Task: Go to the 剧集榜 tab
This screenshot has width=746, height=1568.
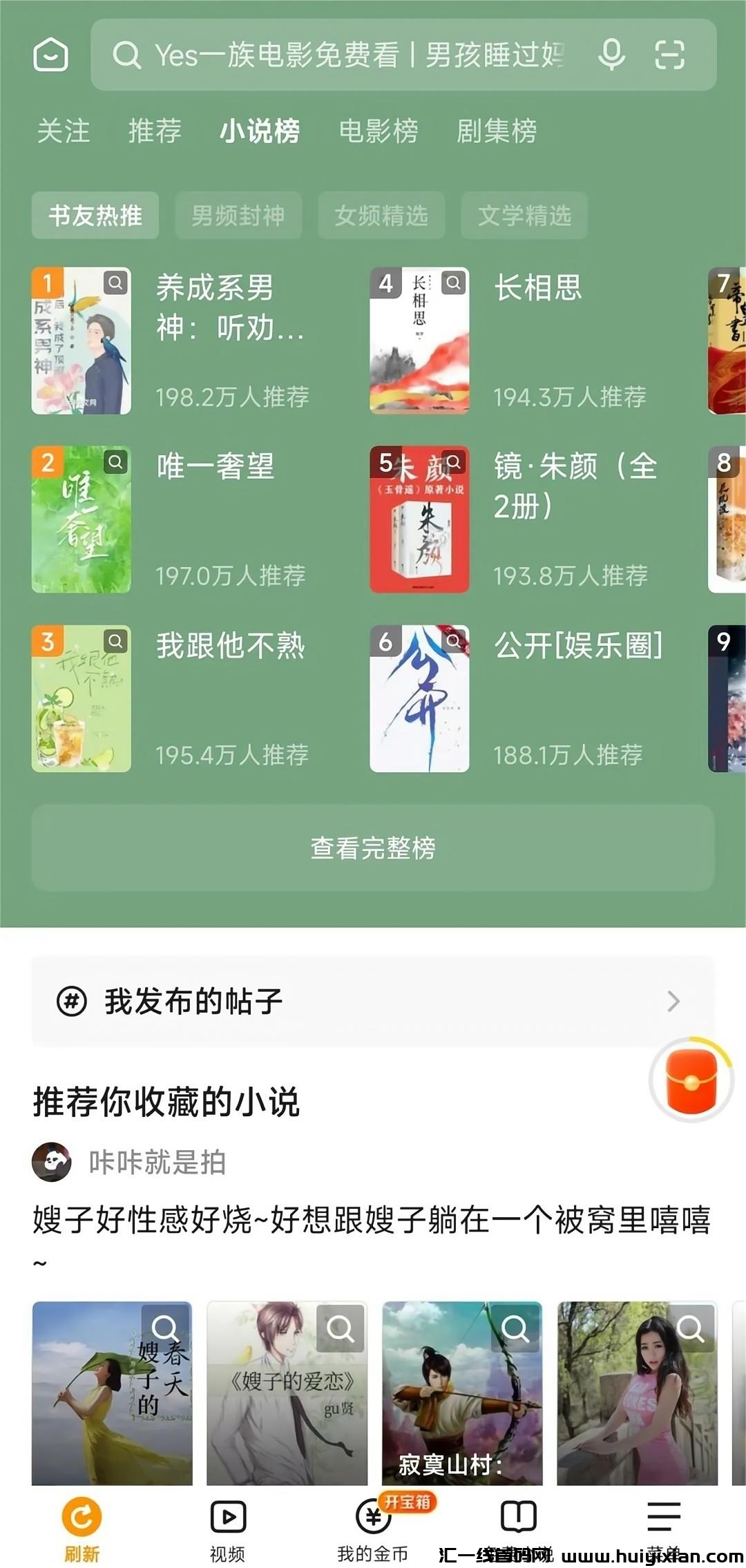Action: [x=497, y=131]
